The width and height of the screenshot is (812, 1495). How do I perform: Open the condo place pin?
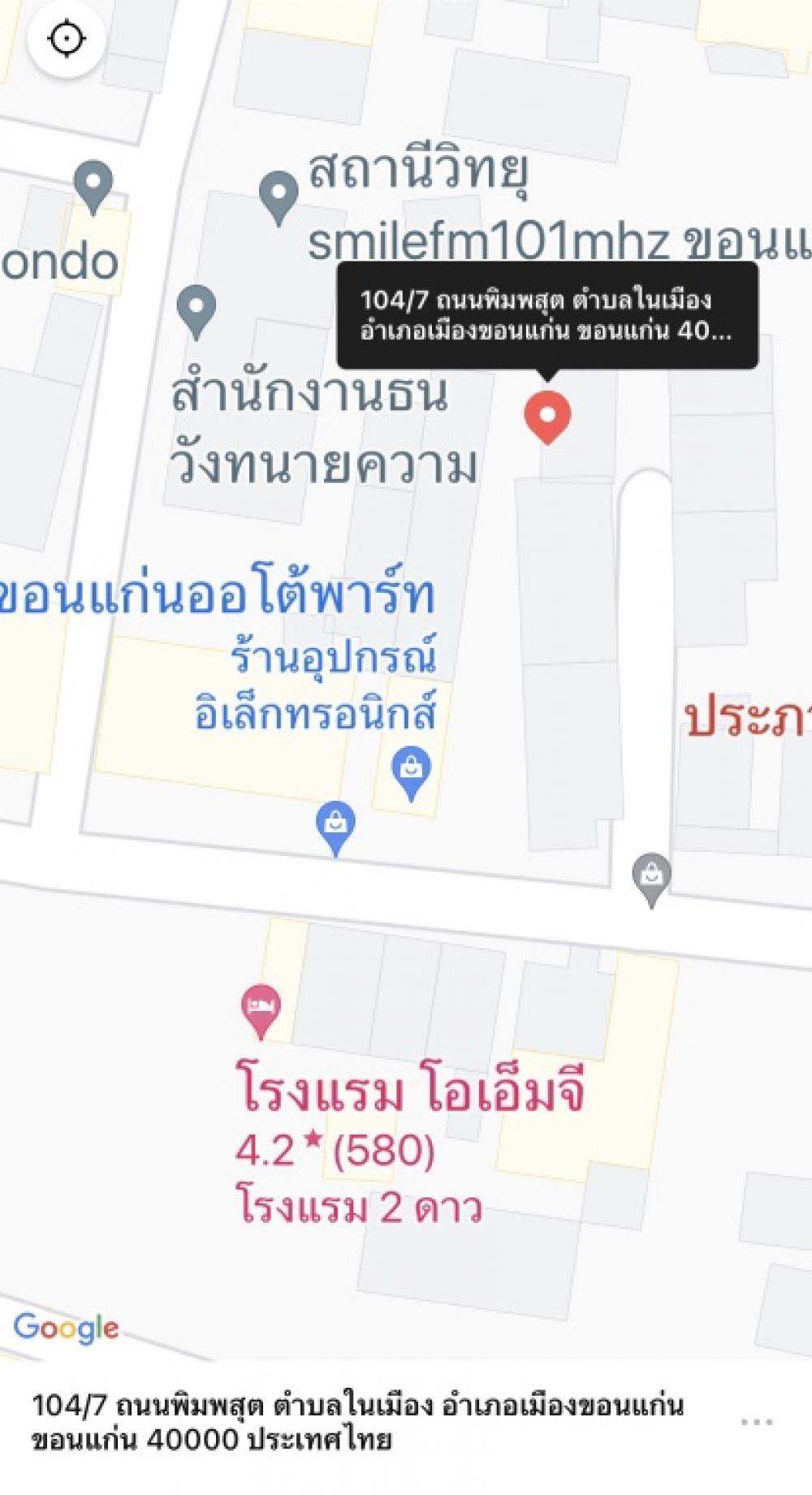(x=93, y=188)
